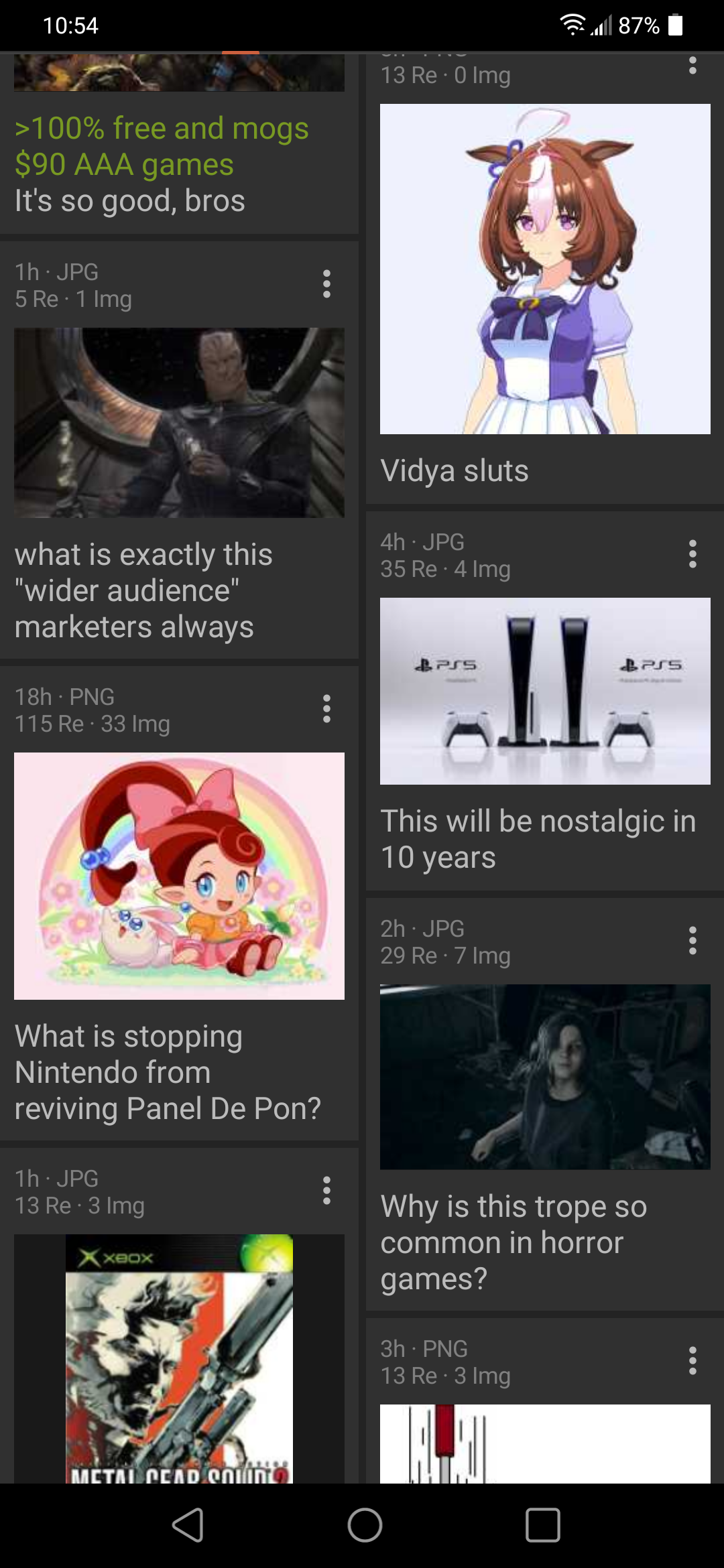Open overflow menu on the Metal Gear thread
This screenshot has height=1568, width=724.
(x=326, y=1191)
